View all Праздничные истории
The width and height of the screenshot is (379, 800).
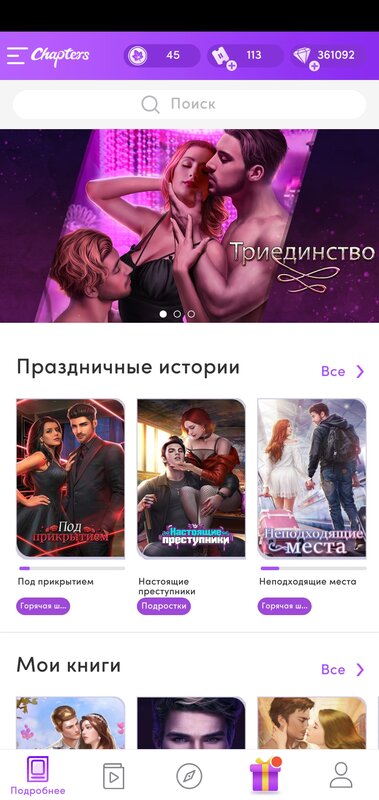(343, 371)
